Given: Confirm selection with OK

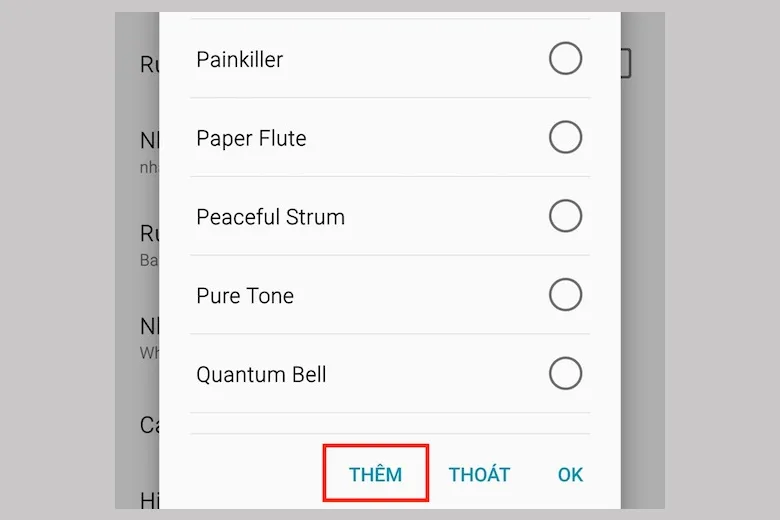Looking at the screenshot, I should tap(570, 474).
